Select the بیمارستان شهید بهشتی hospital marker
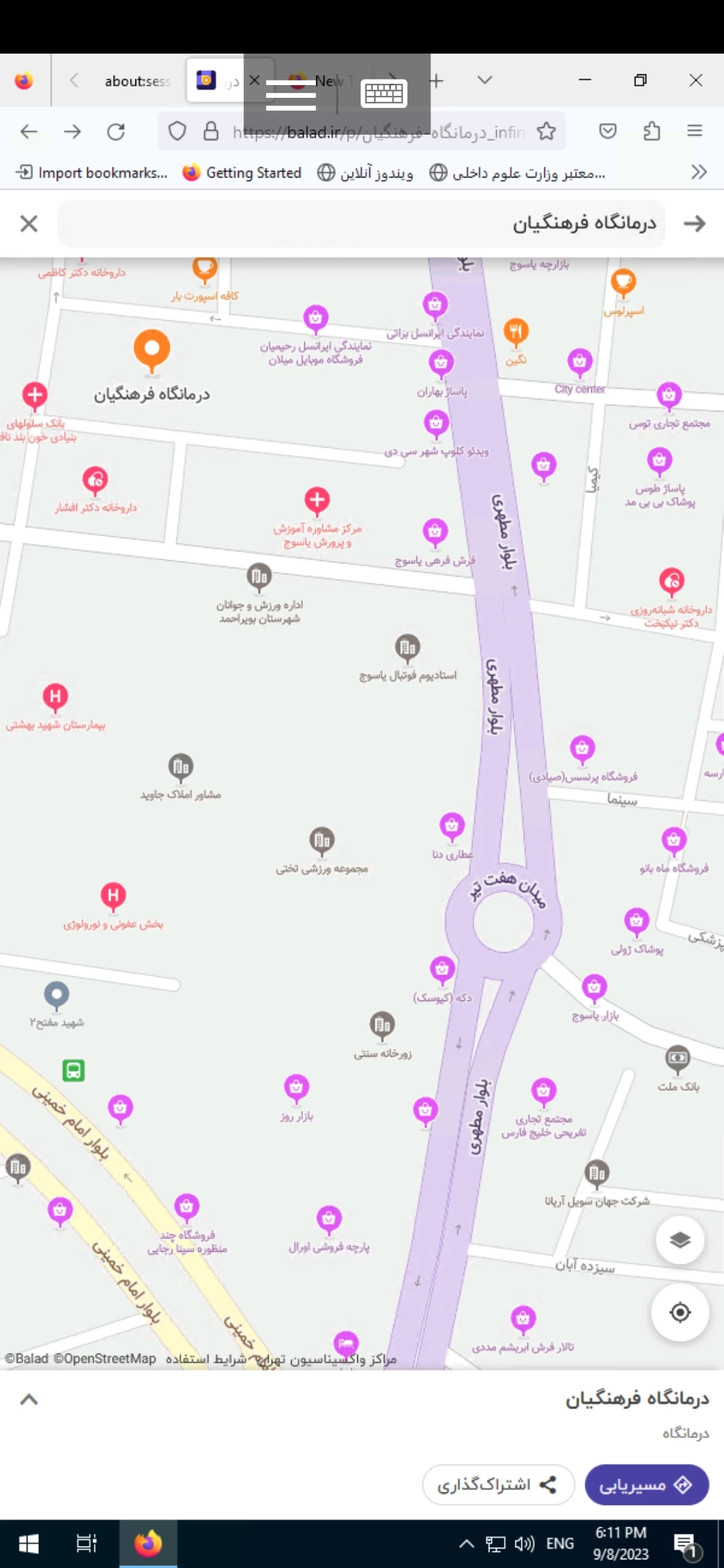The image size is (724, 1568). pos(56,697)
